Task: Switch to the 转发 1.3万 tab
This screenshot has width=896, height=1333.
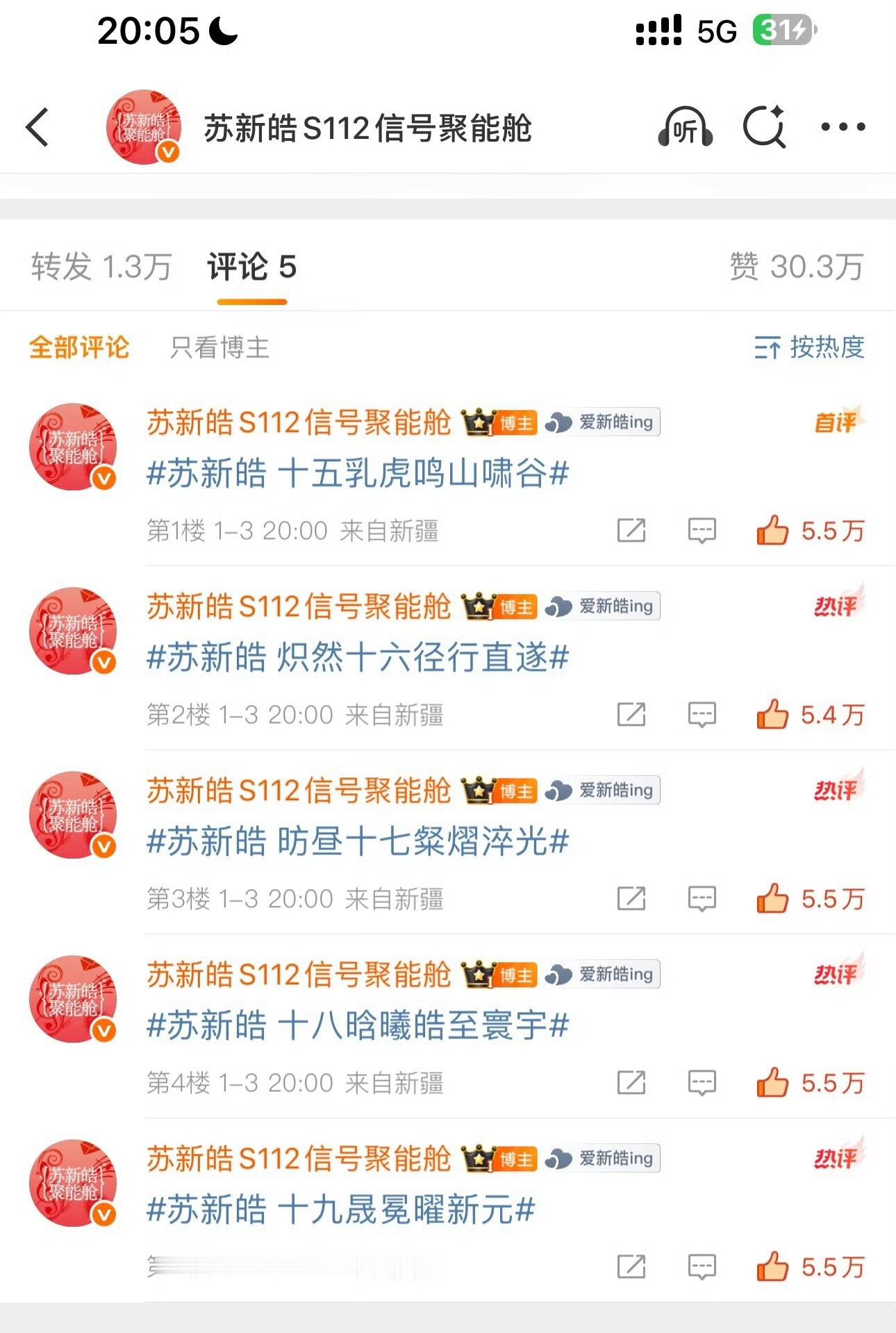Action: [x=101, y=266]
